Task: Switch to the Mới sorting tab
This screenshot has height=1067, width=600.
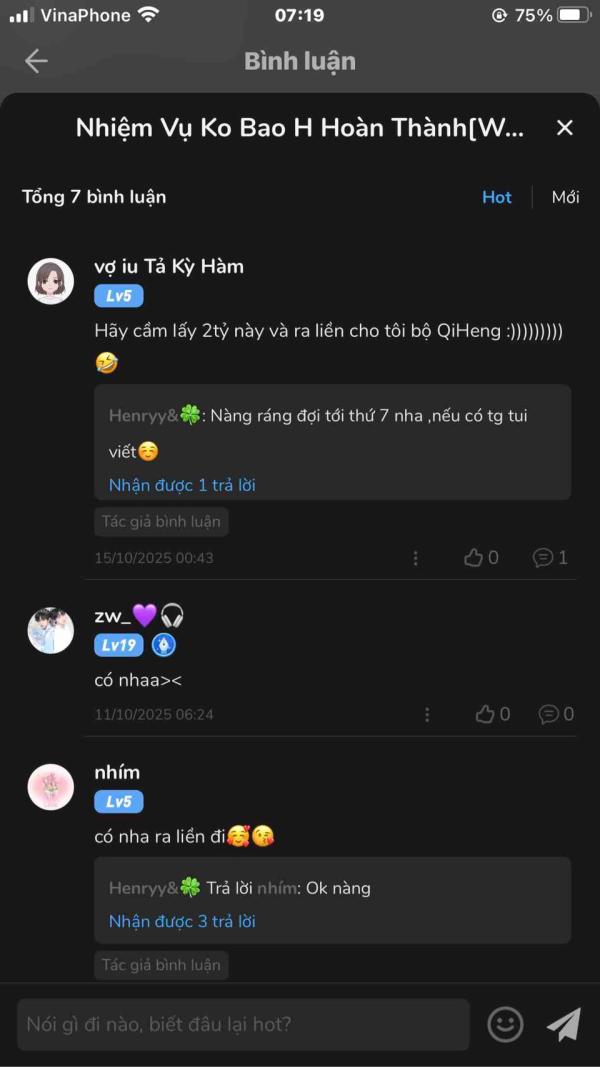Action: tap(565, 197)
